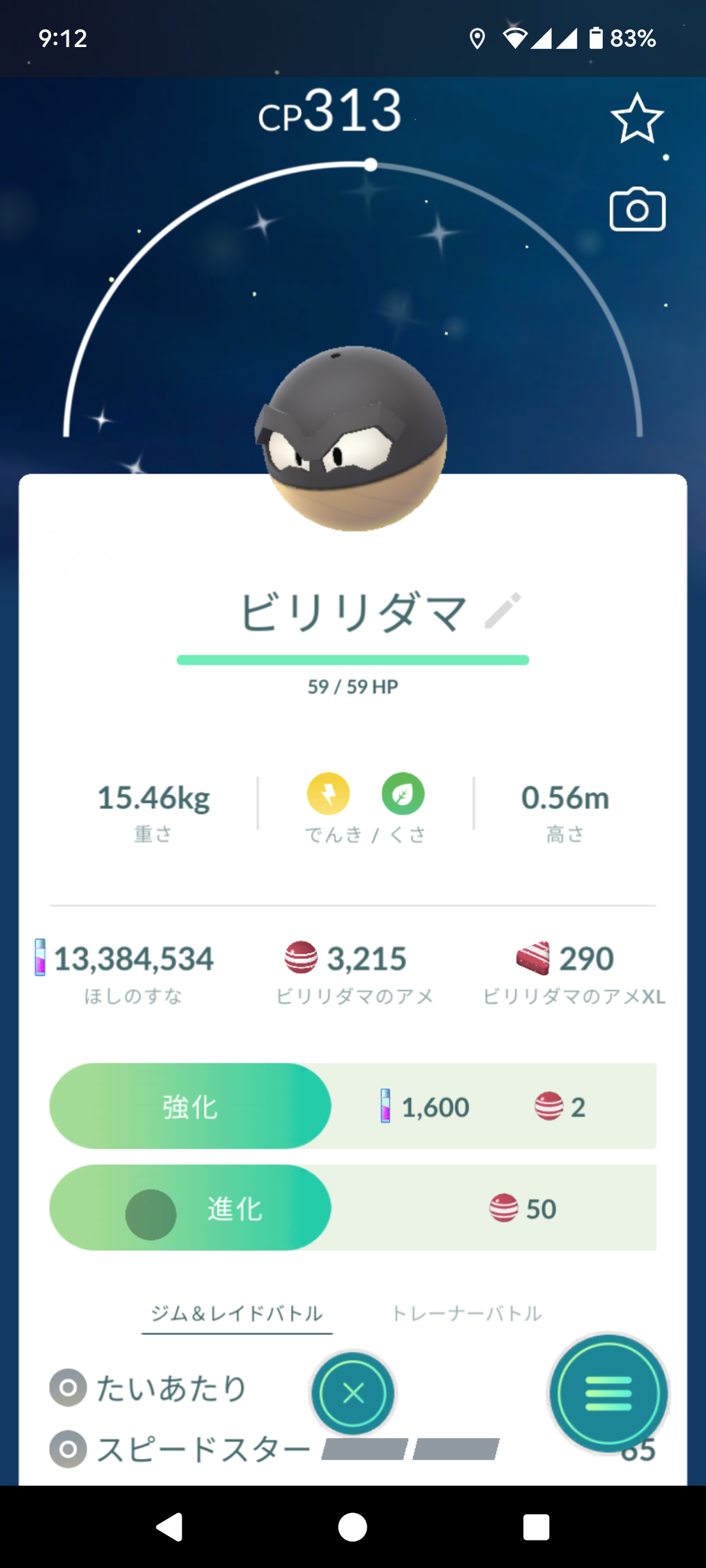Tap 進化 to evolve ビリリダマ
The height and width of the screenshot is (1568, 706).
tap(190, 1208)
